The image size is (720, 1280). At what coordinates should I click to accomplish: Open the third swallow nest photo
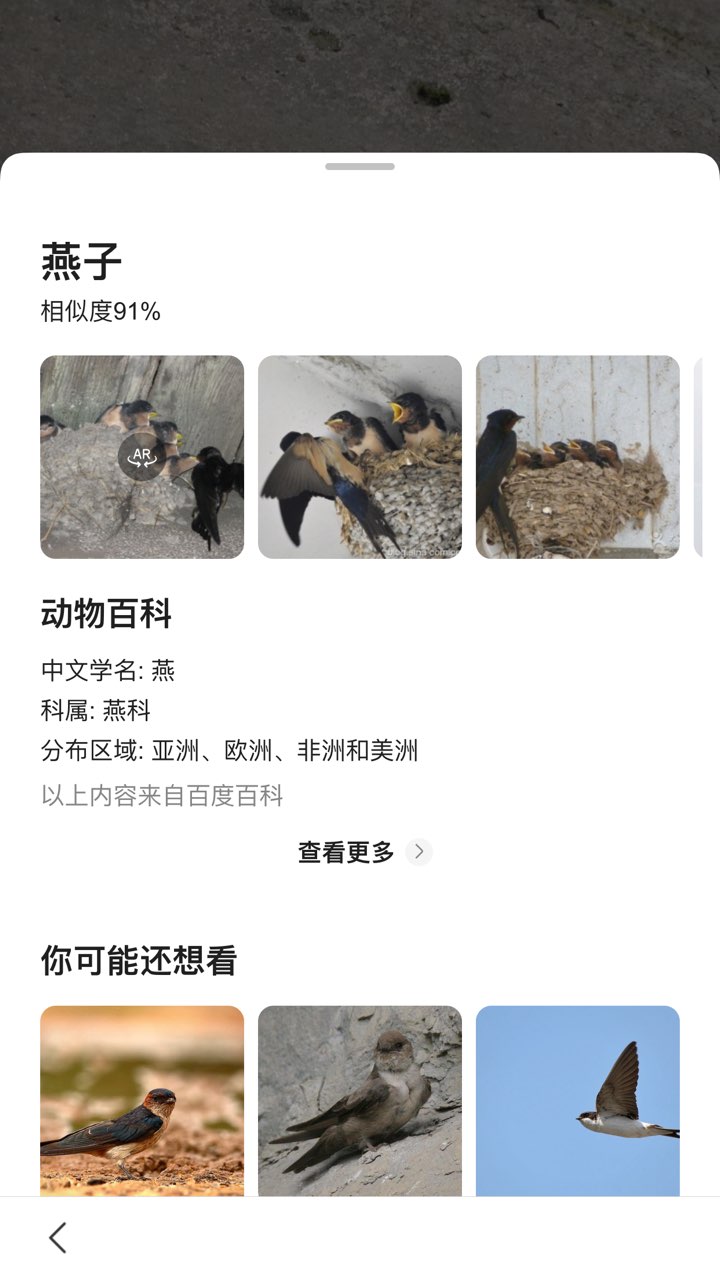pyautogui.click(x=578, y=457)
